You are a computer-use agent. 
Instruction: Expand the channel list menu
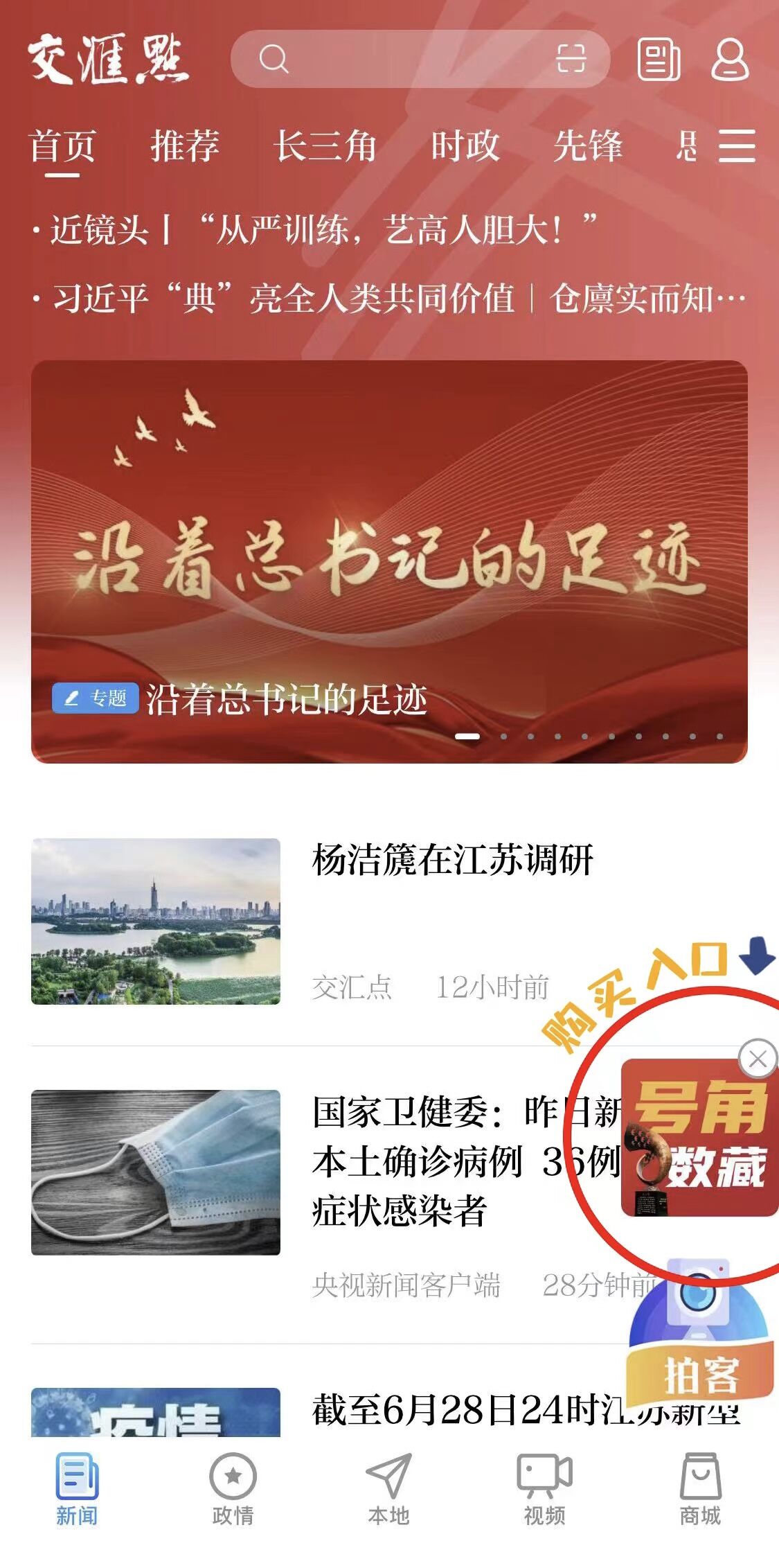pyautogui.click(x=737, y=146)
